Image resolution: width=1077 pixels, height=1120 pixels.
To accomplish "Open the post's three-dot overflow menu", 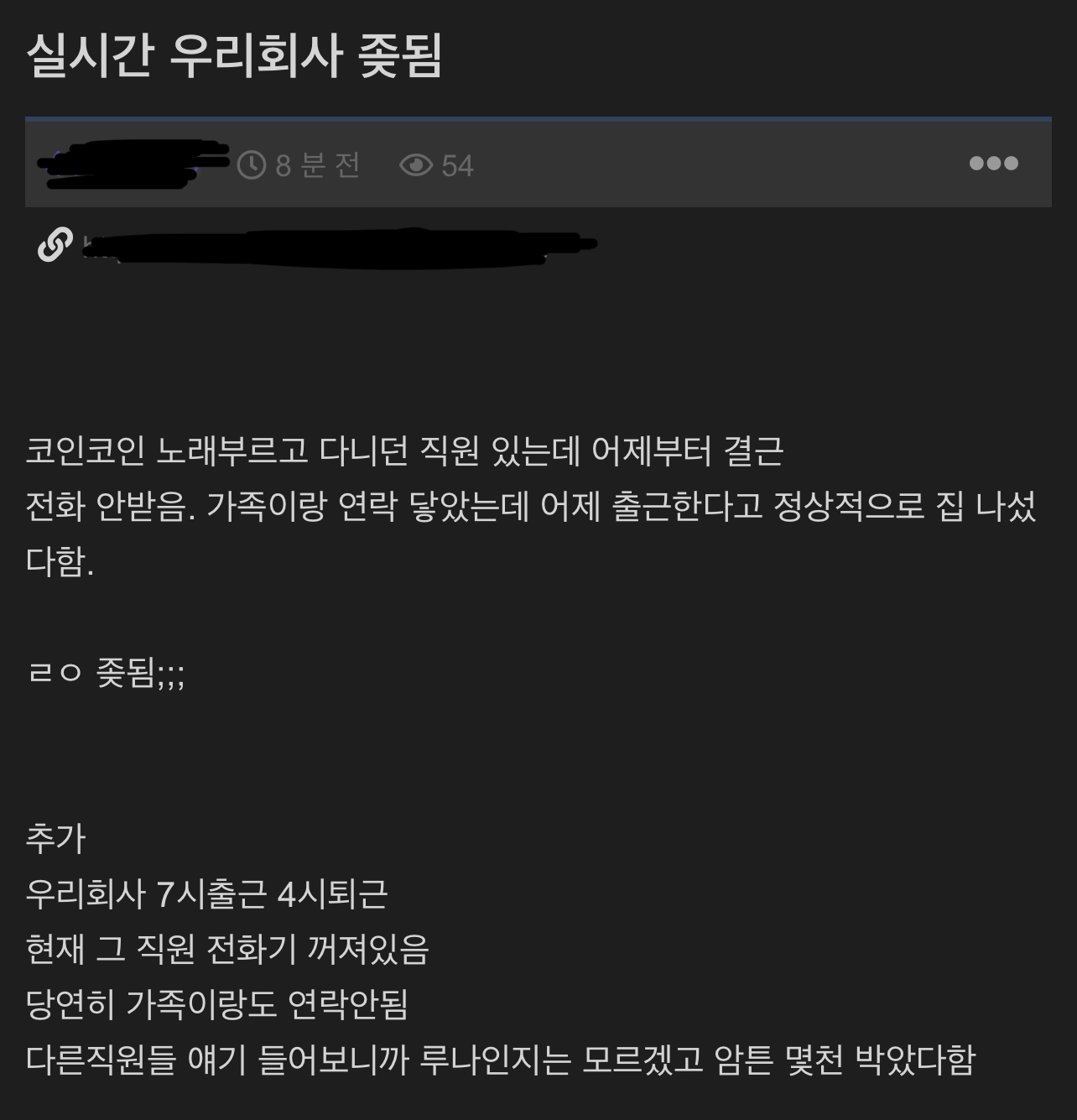I will (993, 164).
